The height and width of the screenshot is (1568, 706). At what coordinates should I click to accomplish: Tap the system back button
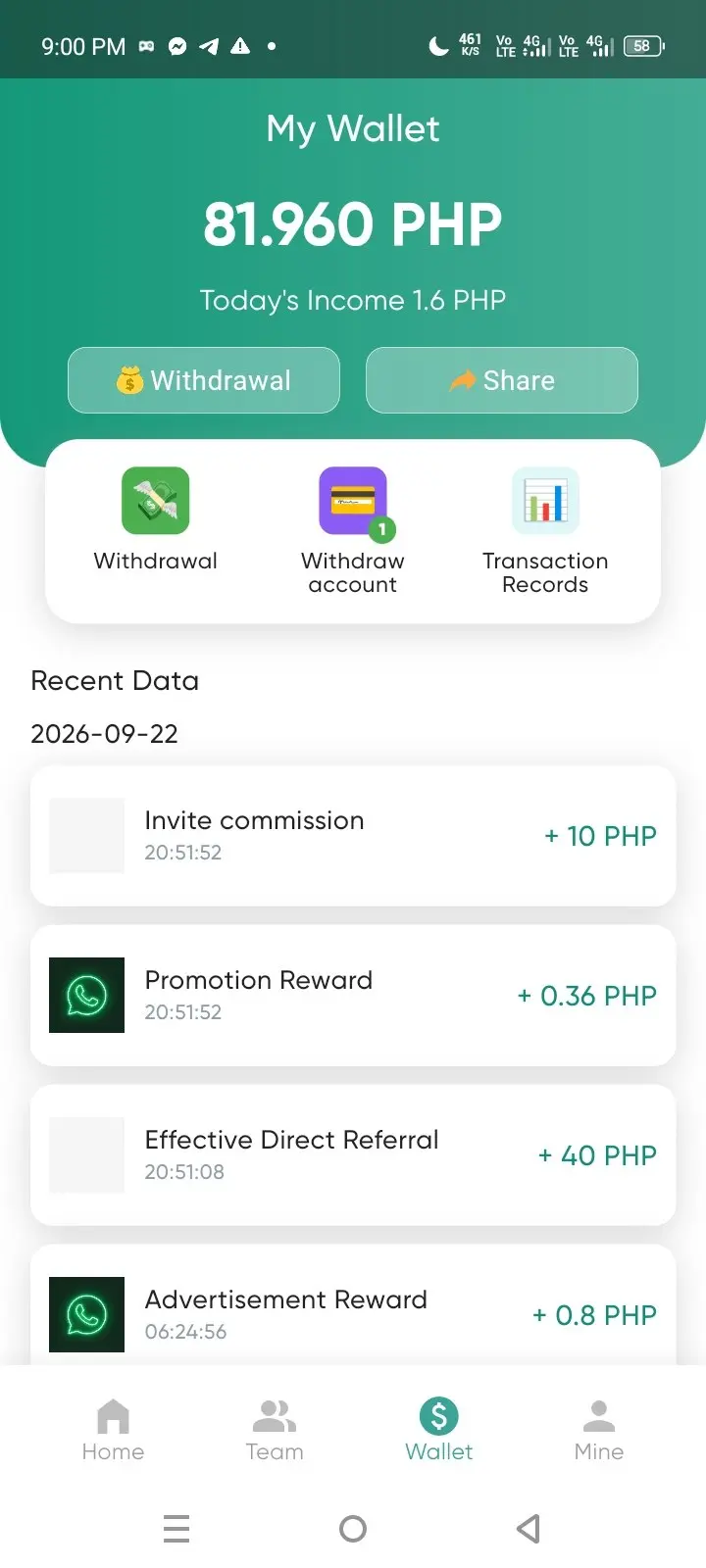[529, 1529]
